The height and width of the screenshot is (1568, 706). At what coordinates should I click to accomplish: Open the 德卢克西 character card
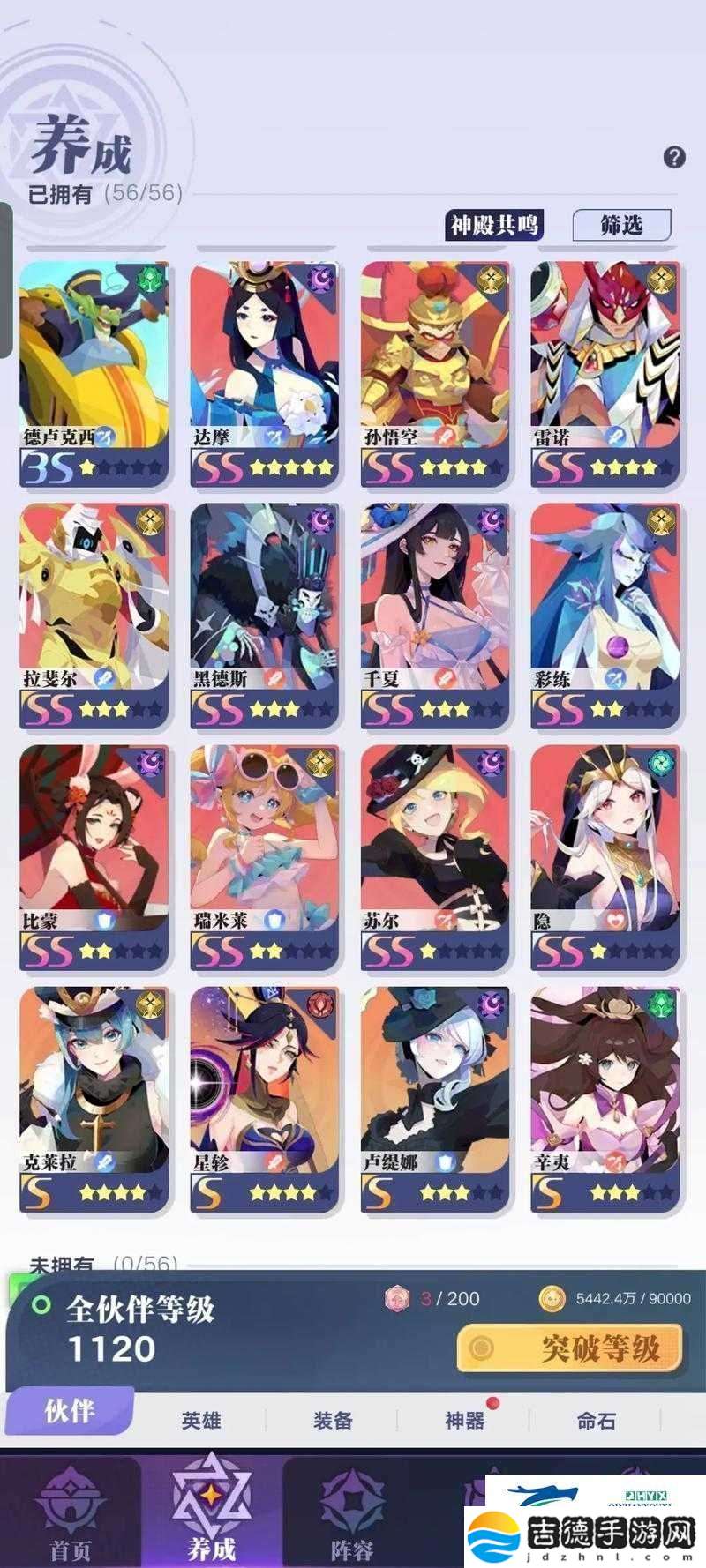[x=94, y=370]
